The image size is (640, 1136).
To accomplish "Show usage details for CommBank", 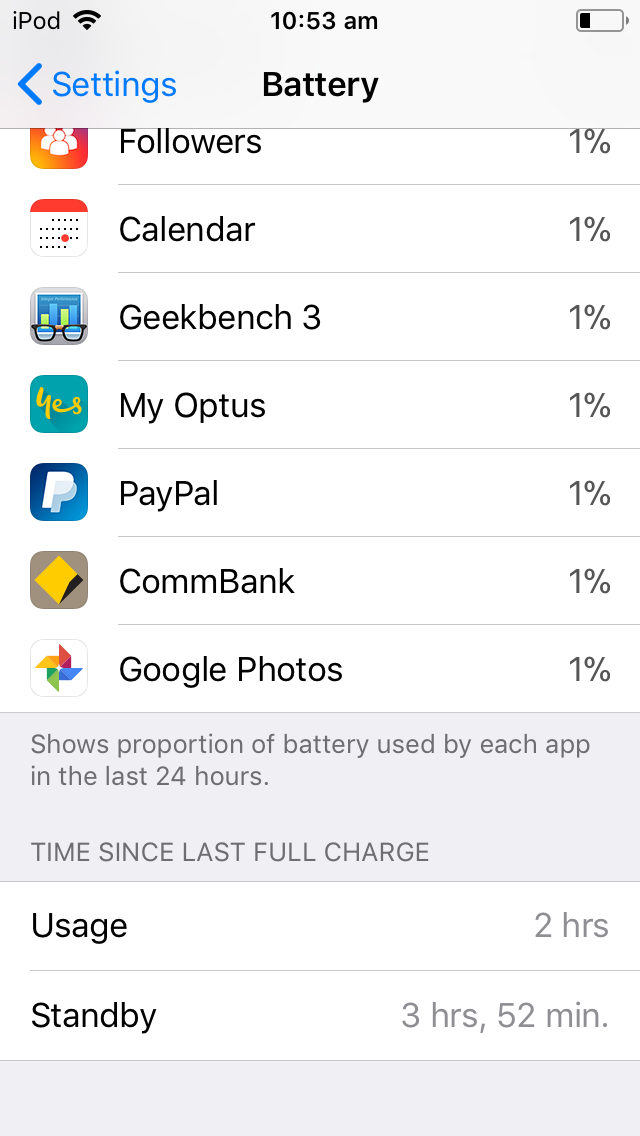I will pos(320,581).
